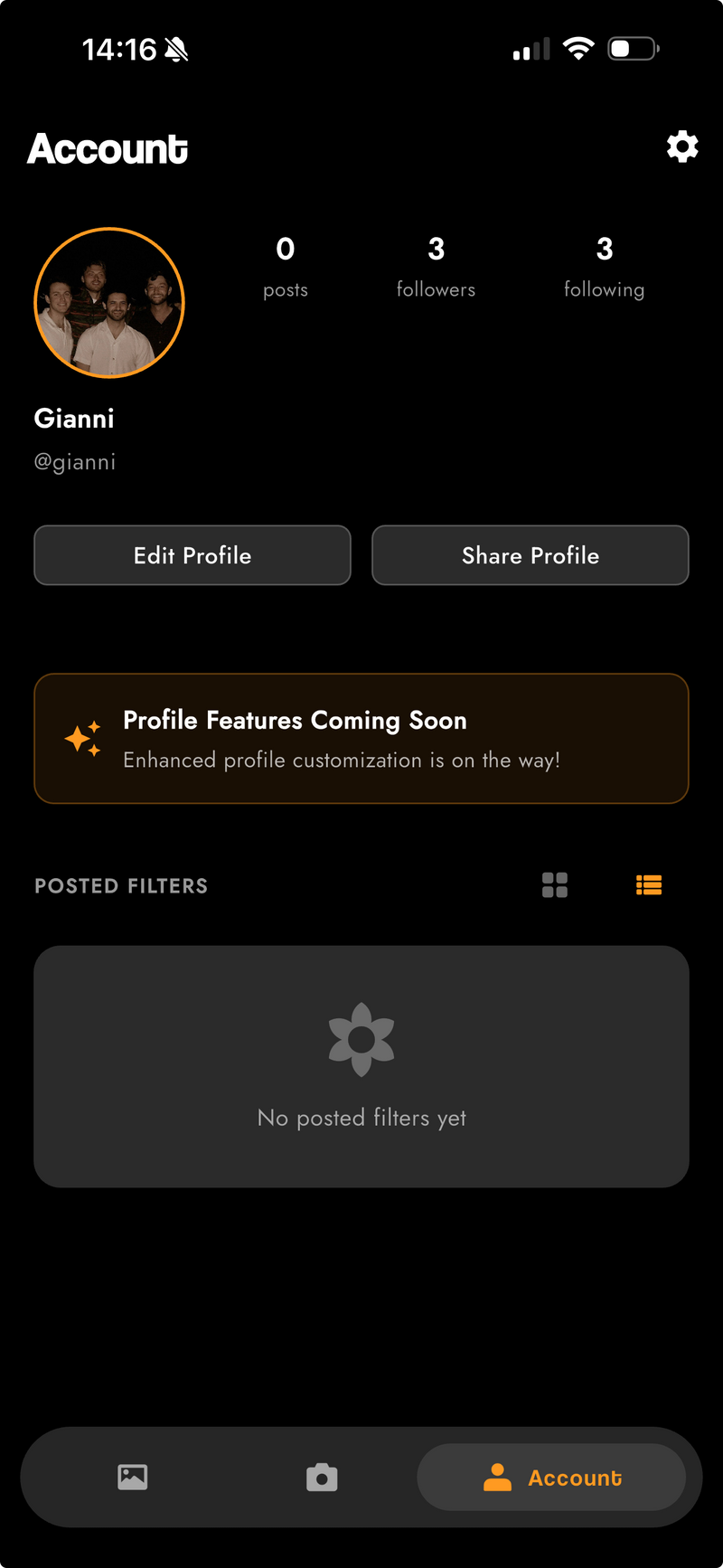Select the camera icon in bottom navigation
723x1568 pixels.
point(322,1478)
